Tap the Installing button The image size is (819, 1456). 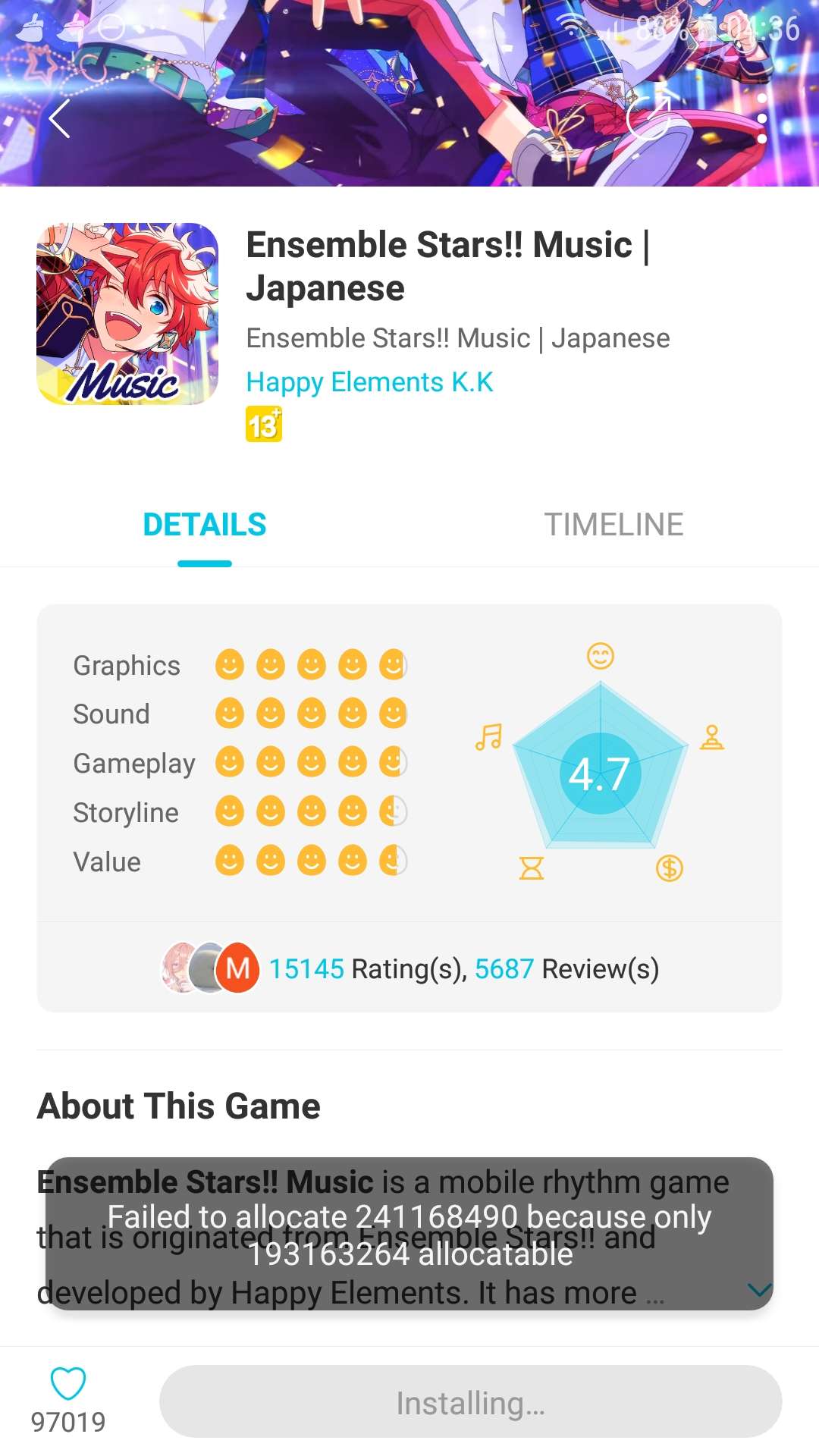coord(470,1402)
